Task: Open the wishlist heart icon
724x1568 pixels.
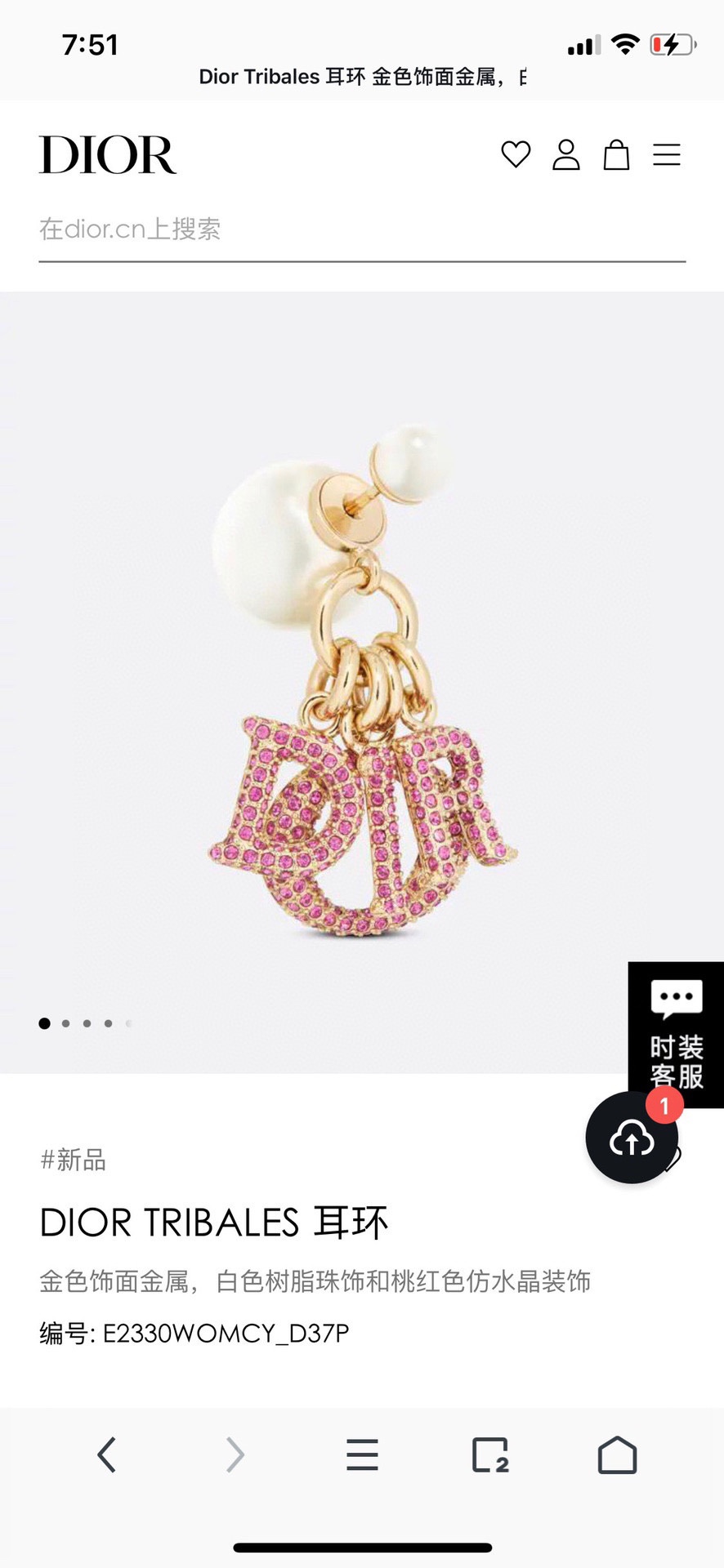Action: pyautogui.click(x=516, y=154)
